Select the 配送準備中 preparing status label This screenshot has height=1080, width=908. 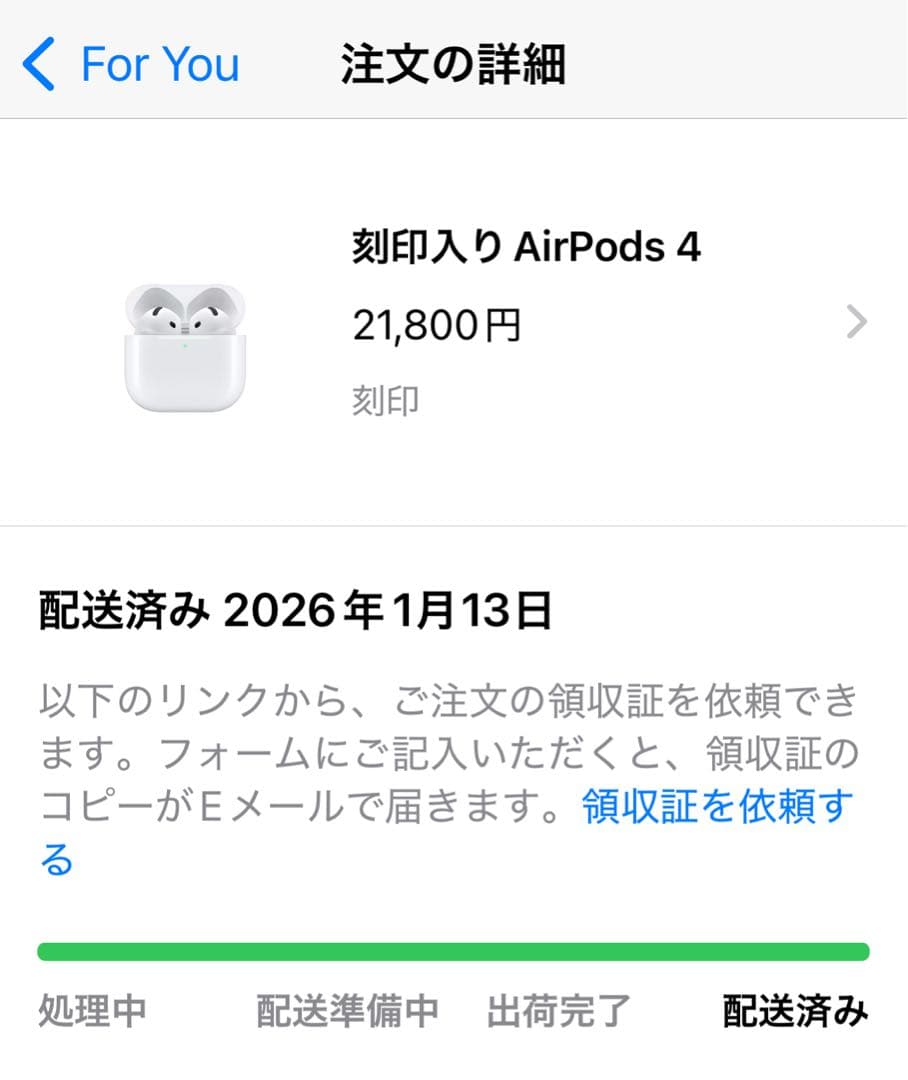point(347,1012)
